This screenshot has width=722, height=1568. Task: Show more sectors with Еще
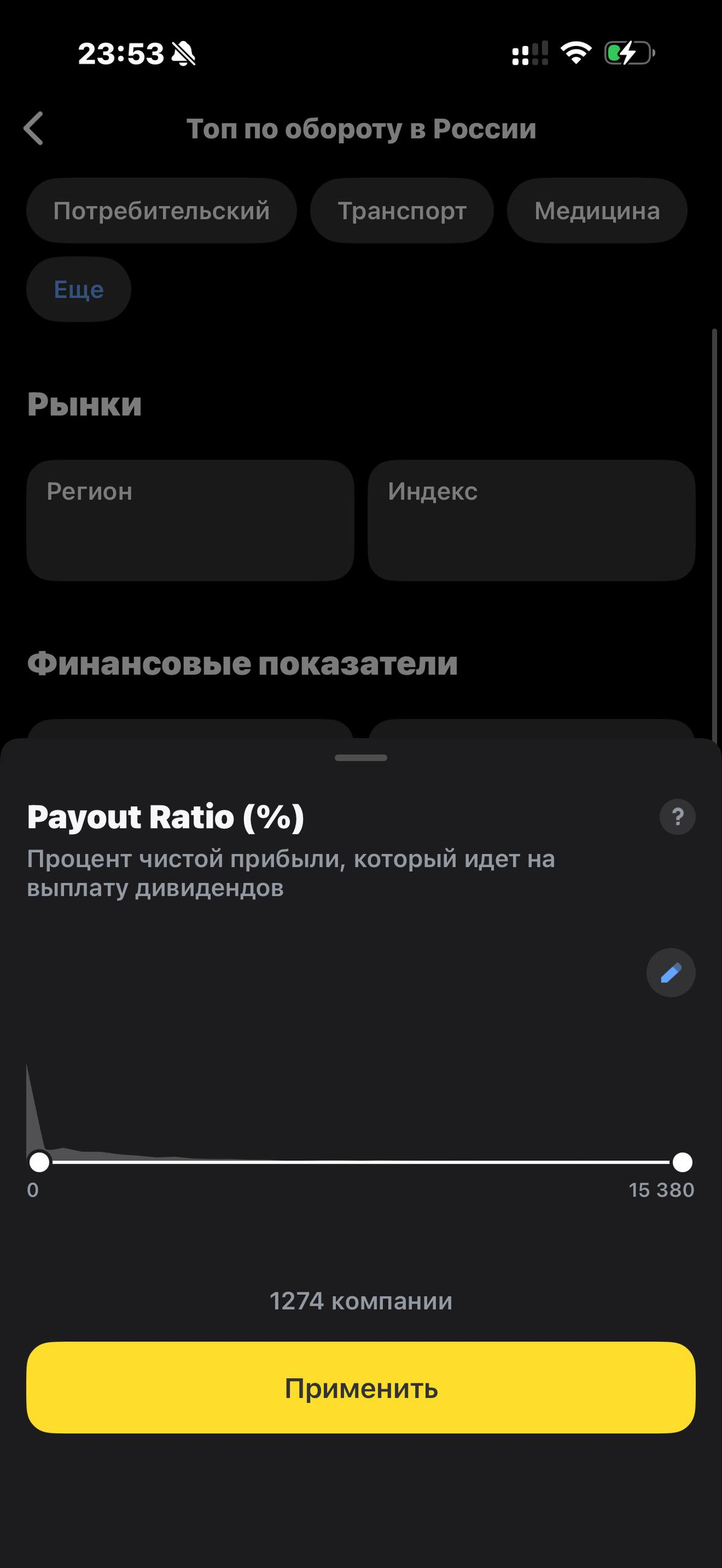[x=78, y=289]
